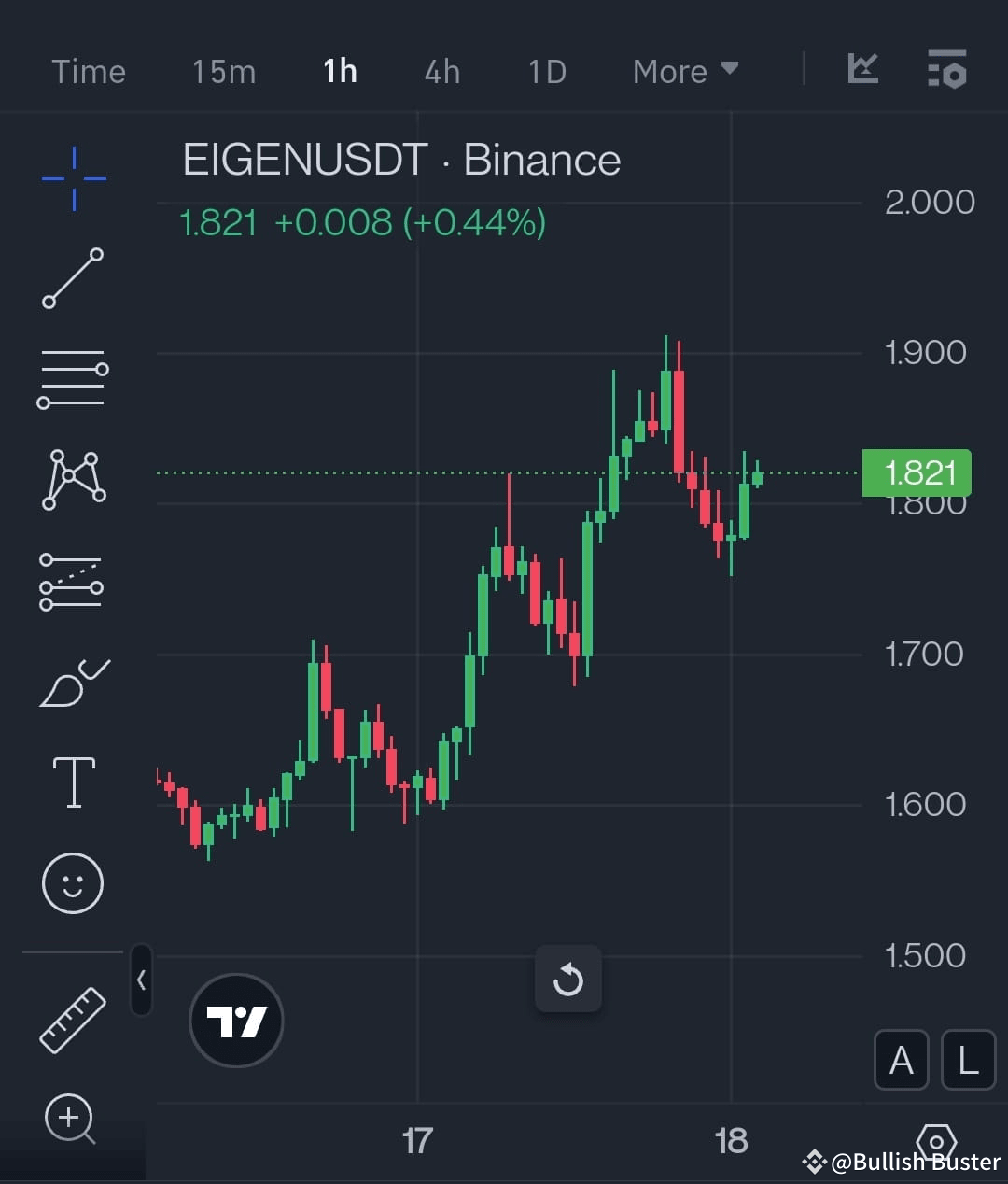Image resolution: width=1008 pixels, height=1184 pixels.
Task: Open the emoji sticker tool
Action: (x=73, y=882)
